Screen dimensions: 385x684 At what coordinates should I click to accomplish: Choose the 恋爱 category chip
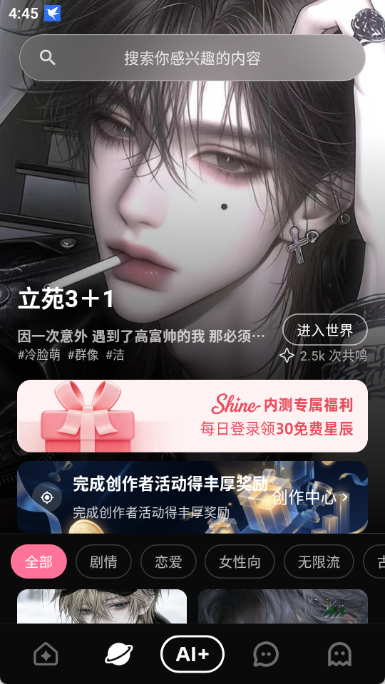168,562
